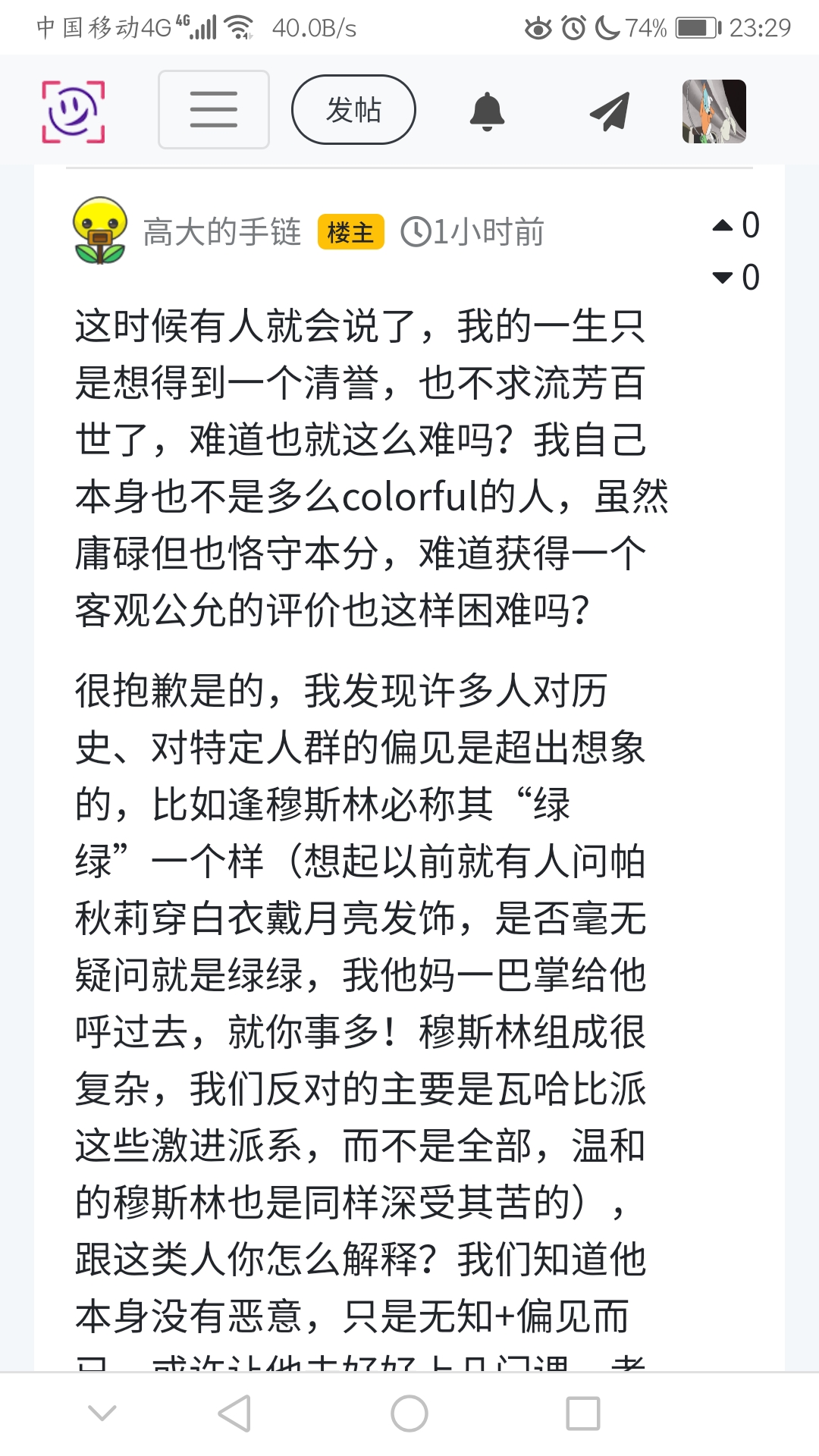Upvote 高大的手链's post
The width and height of the screenshot is (819, 1456).
tap(723, 225)
